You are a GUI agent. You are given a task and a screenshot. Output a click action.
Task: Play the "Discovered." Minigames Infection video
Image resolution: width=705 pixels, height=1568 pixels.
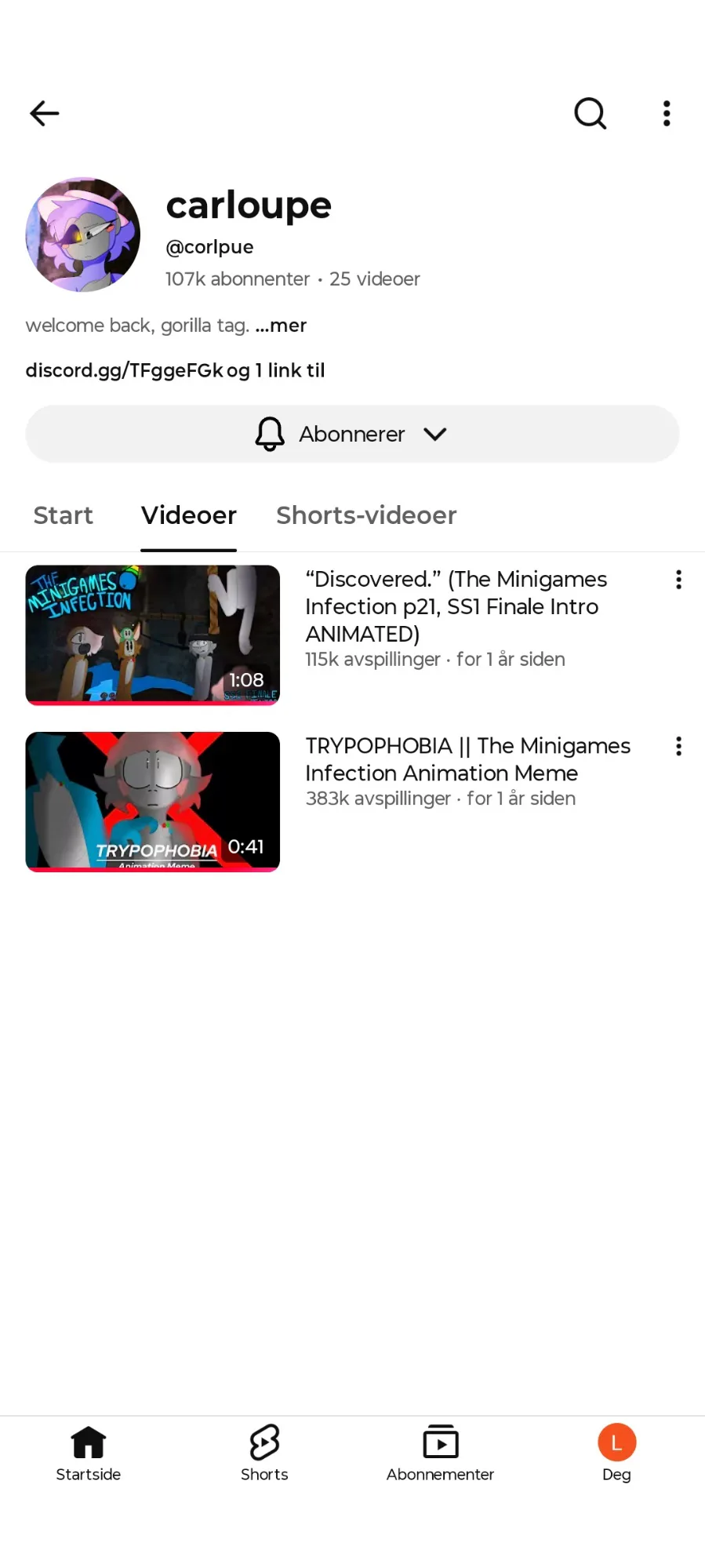coord(153,635)
